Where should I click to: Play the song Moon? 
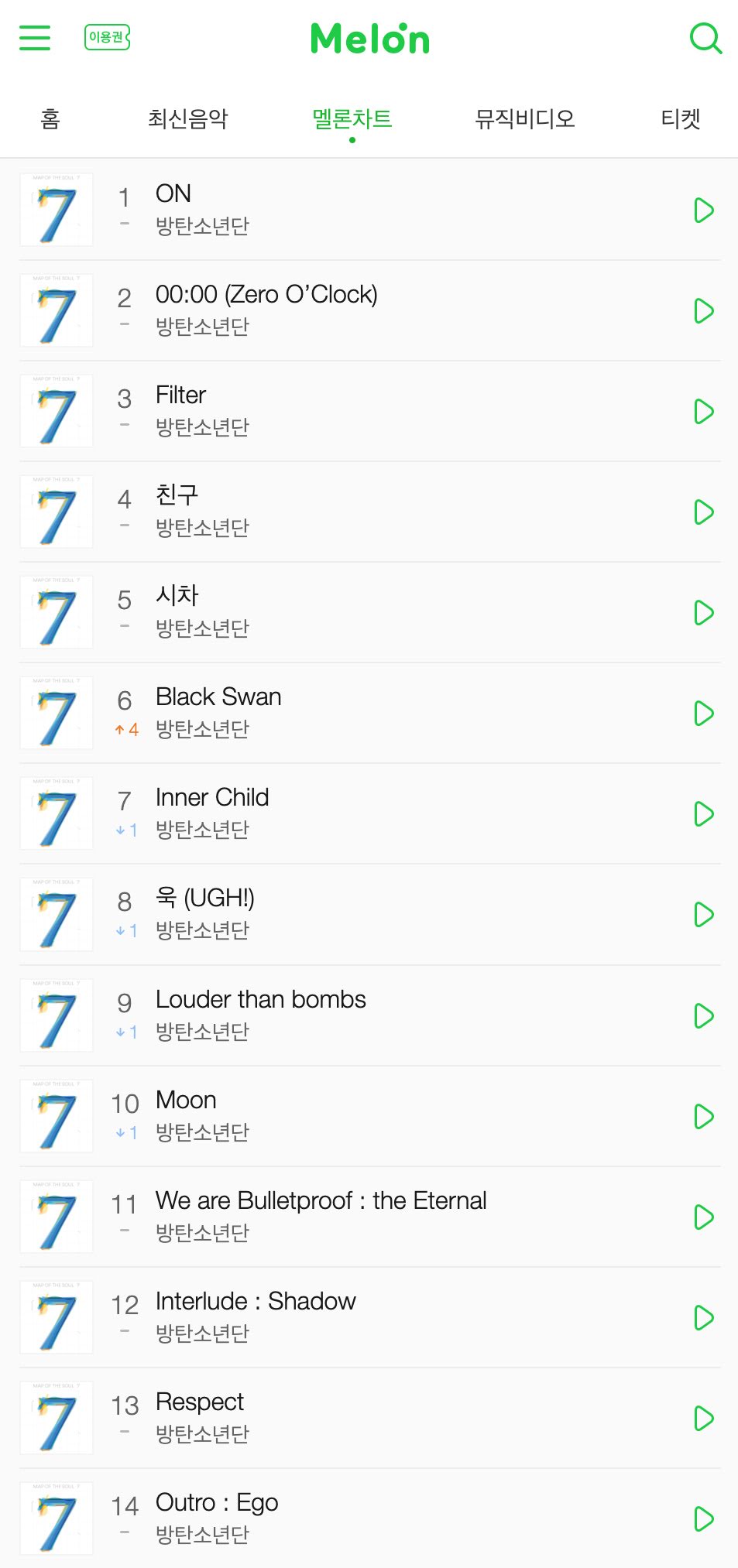coord(703,1117)
